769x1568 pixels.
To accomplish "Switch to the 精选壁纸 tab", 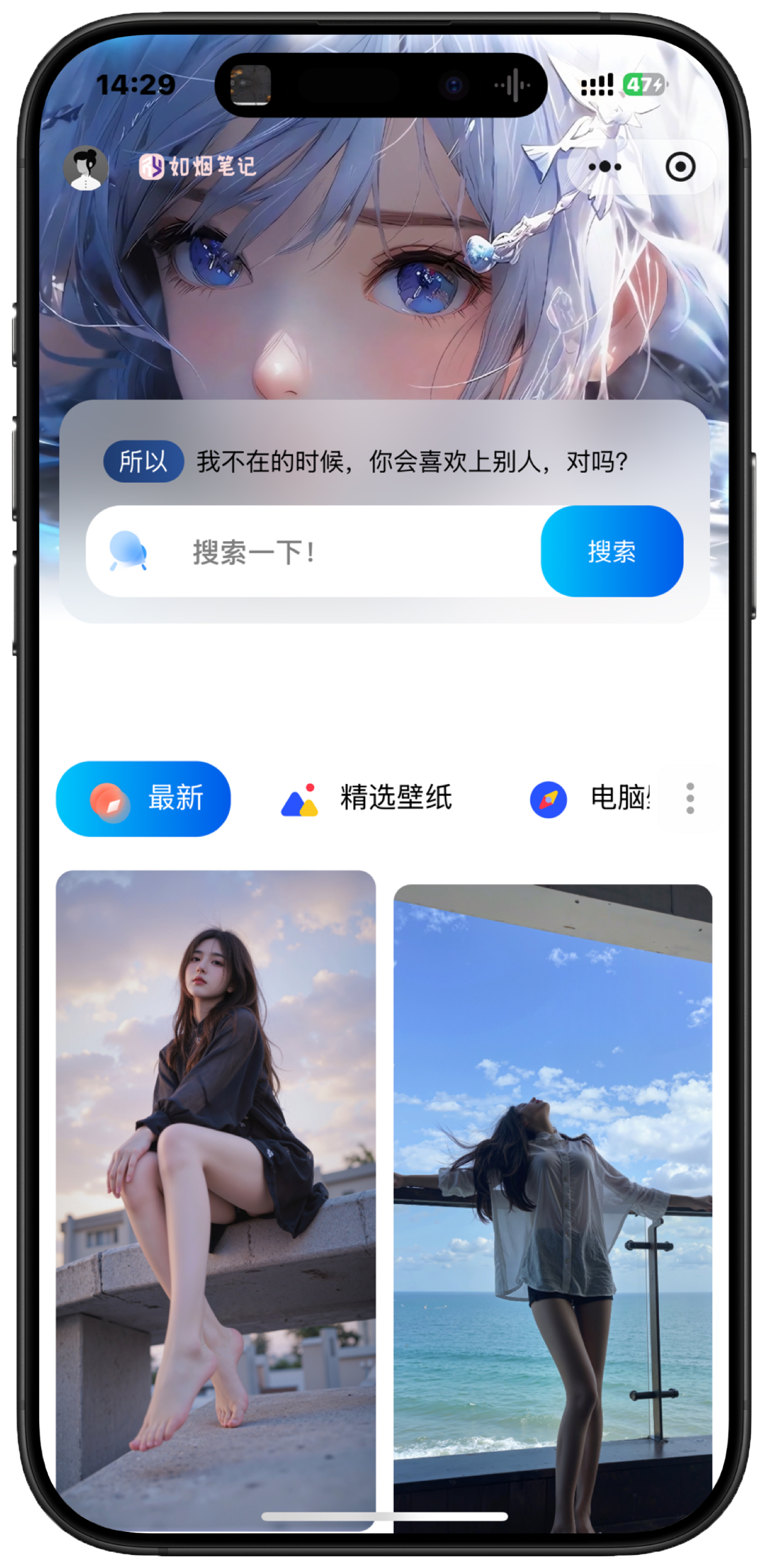I will click(x=367, y=799).
